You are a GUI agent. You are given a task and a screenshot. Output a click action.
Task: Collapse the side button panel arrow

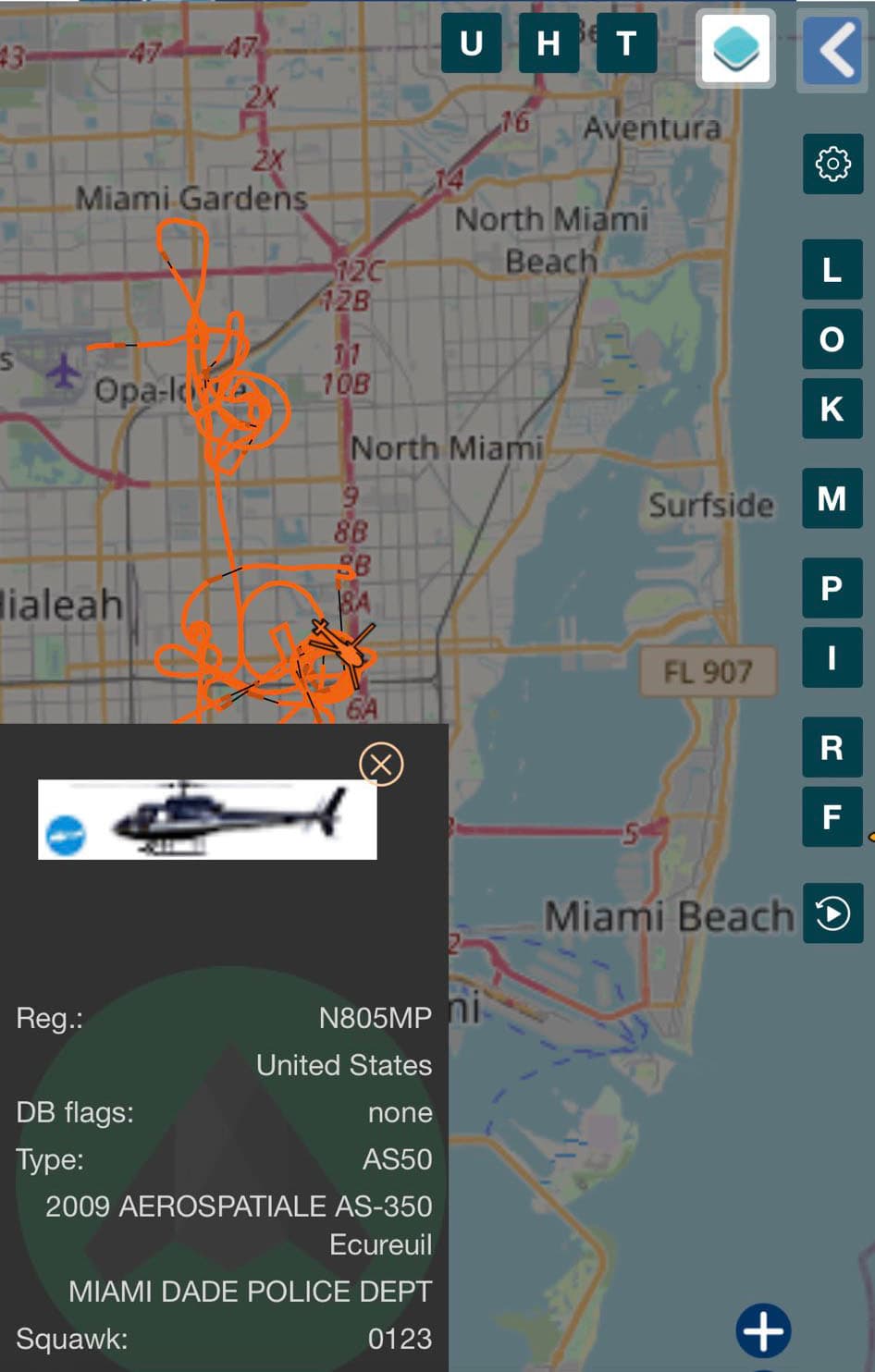[x=832, y=49]
